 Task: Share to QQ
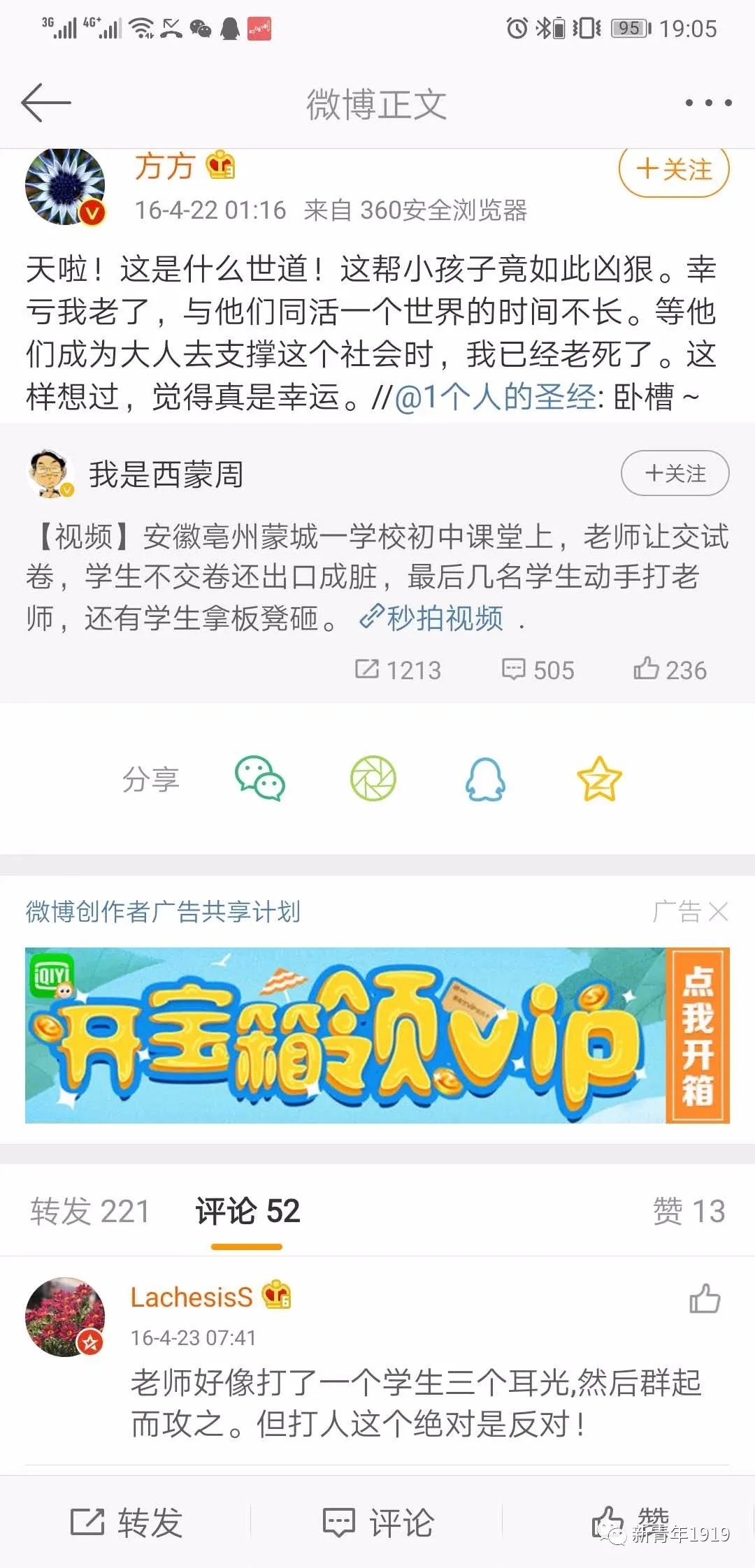pyautogui.click(x=485, y=778)
